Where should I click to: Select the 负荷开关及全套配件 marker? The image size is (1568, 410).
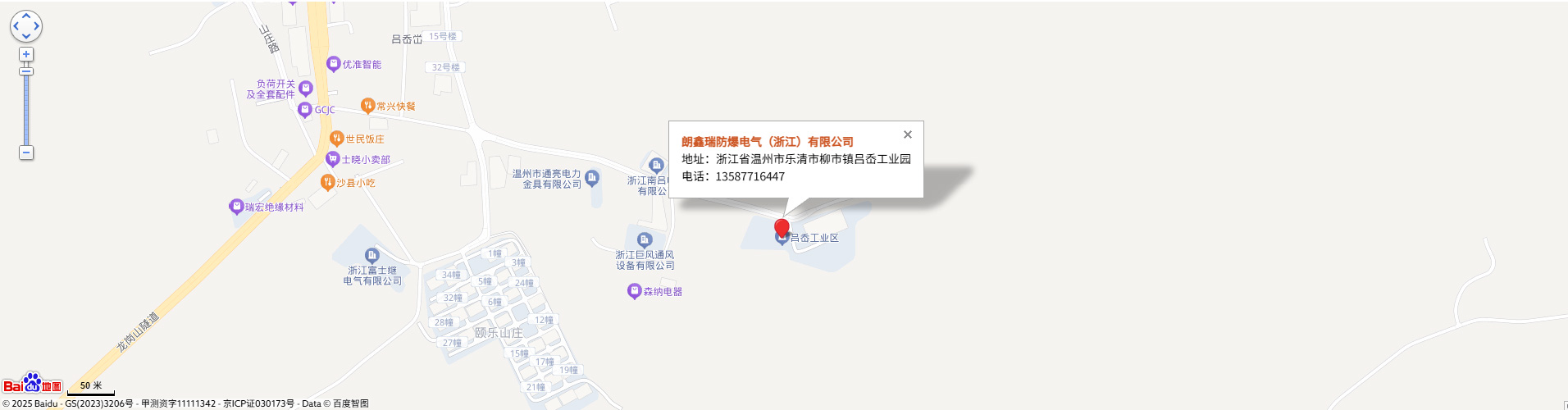pos(306,88)
